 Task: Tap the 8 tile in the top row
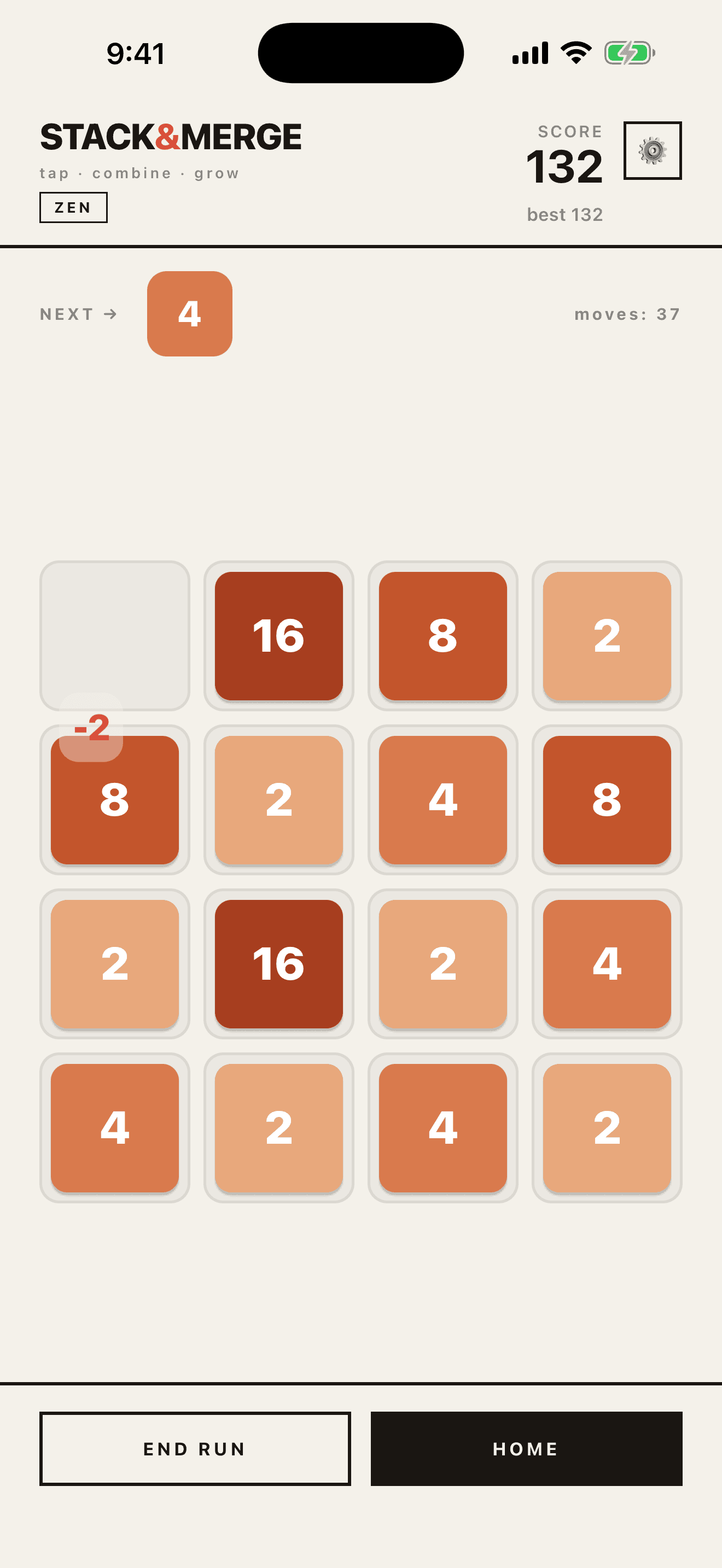[x=442, y=635]
